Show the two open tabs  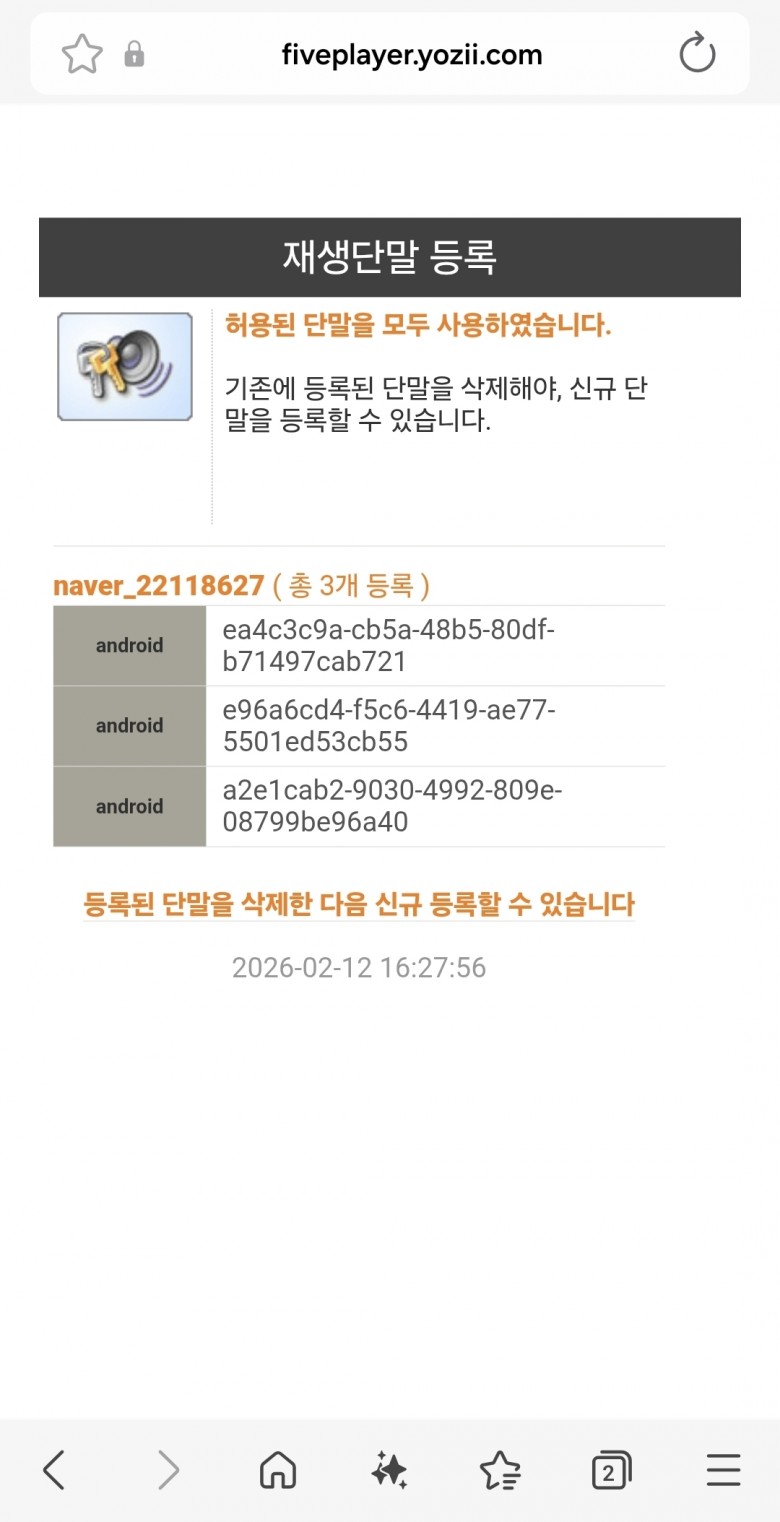pos(611,1470)
